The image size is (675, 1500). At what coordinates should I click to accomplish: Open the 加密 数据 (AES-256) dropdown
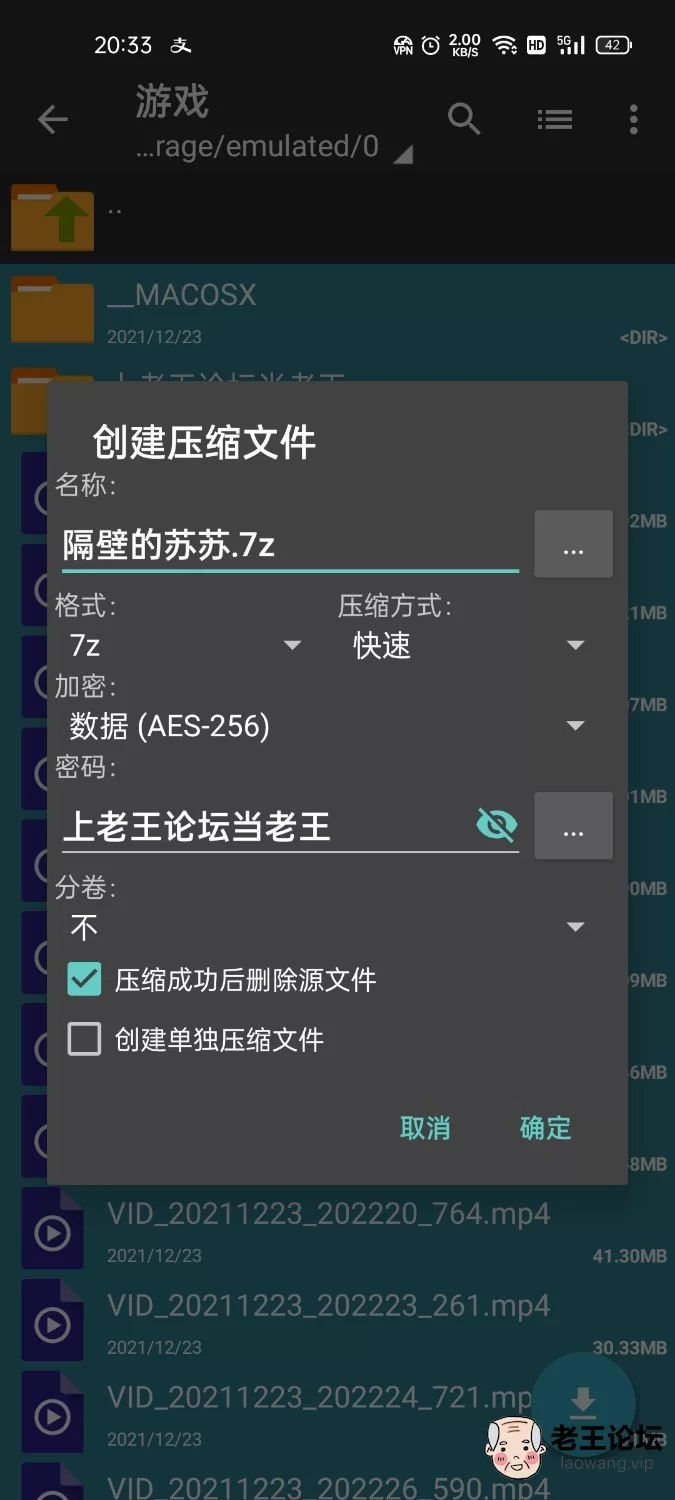coord(327,726)
